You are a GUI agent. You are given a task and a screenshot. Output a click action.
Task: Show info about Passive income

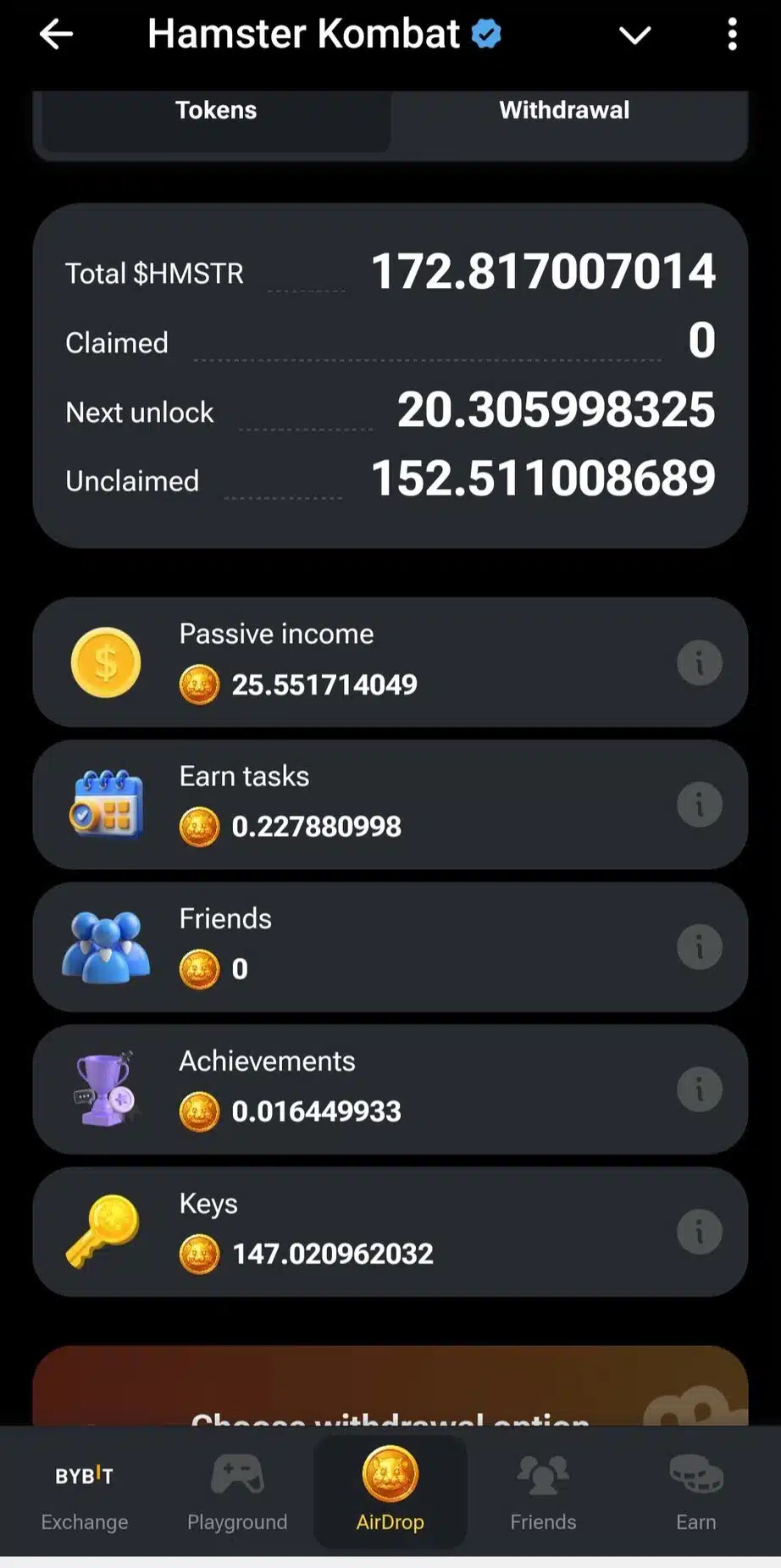[699, 662]
